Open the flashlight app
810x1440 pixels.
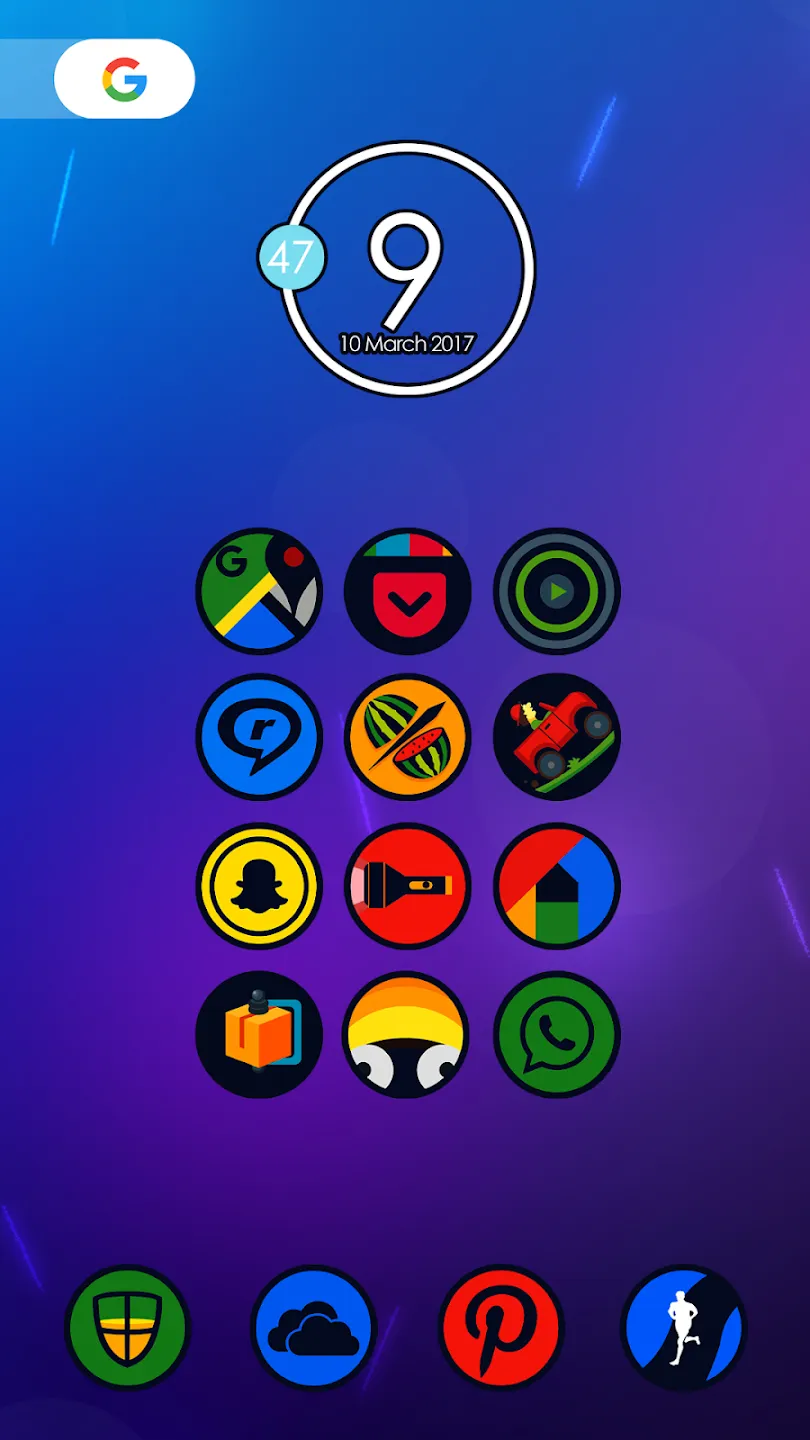(407, 886)
